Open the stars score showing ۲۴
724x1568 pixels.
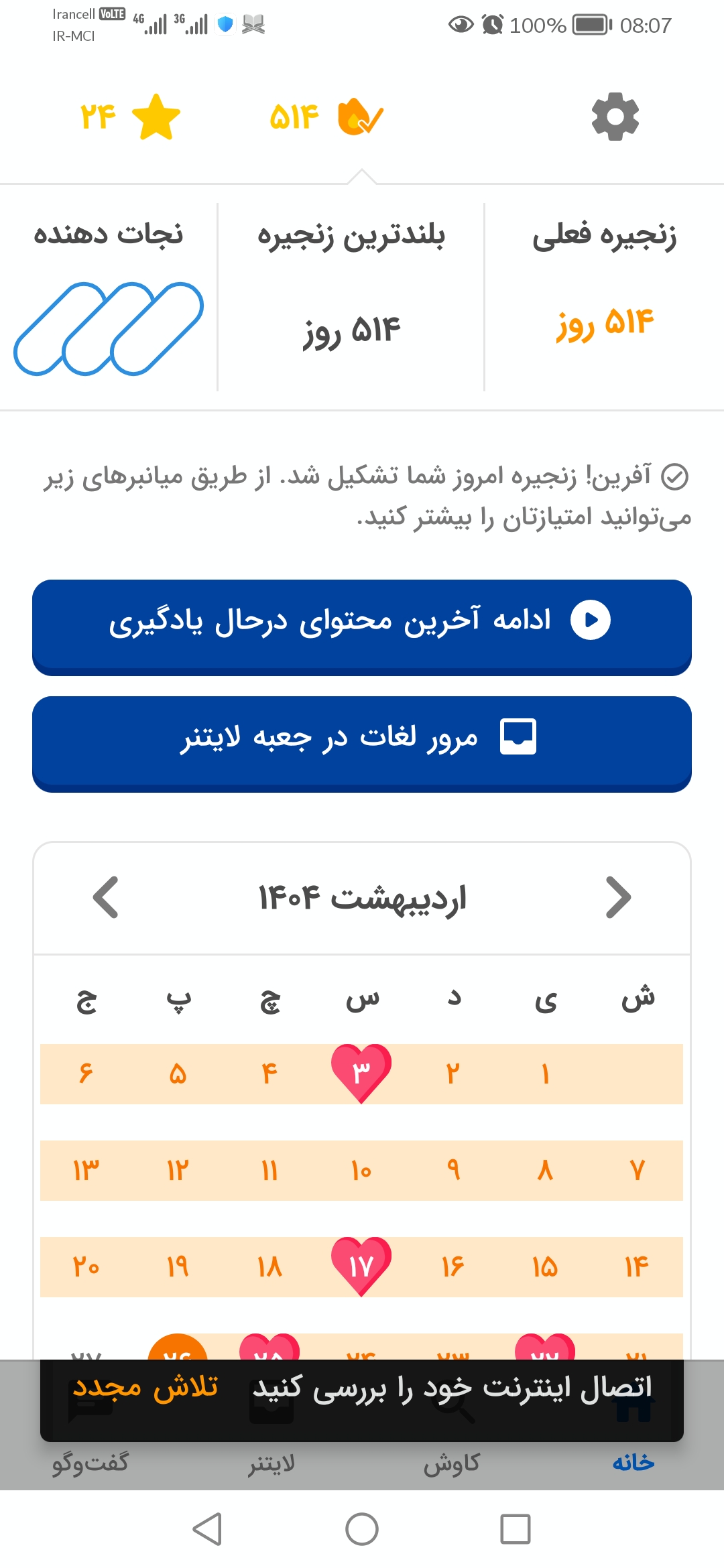point(130,117)
